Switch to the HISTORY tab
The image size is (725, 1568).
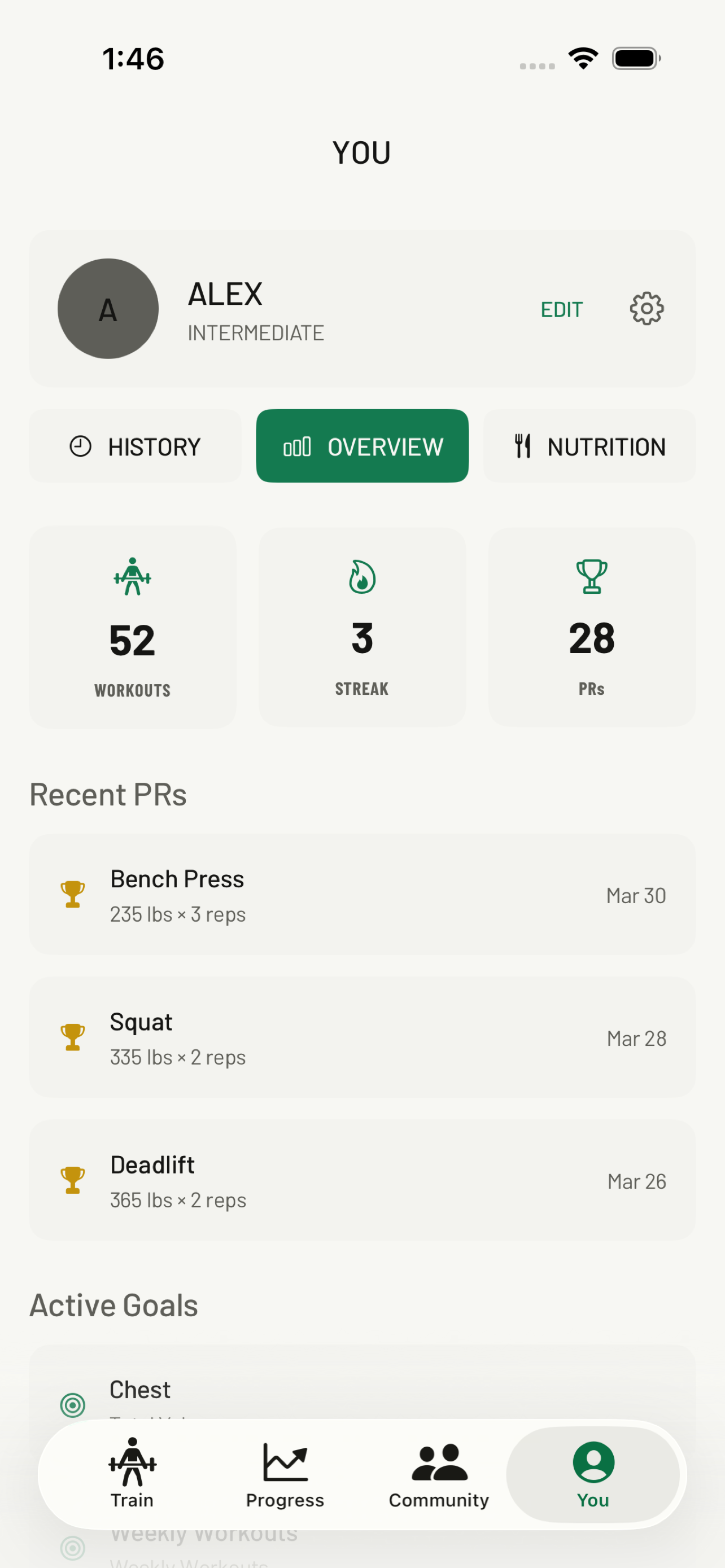(x=134, y=445)
